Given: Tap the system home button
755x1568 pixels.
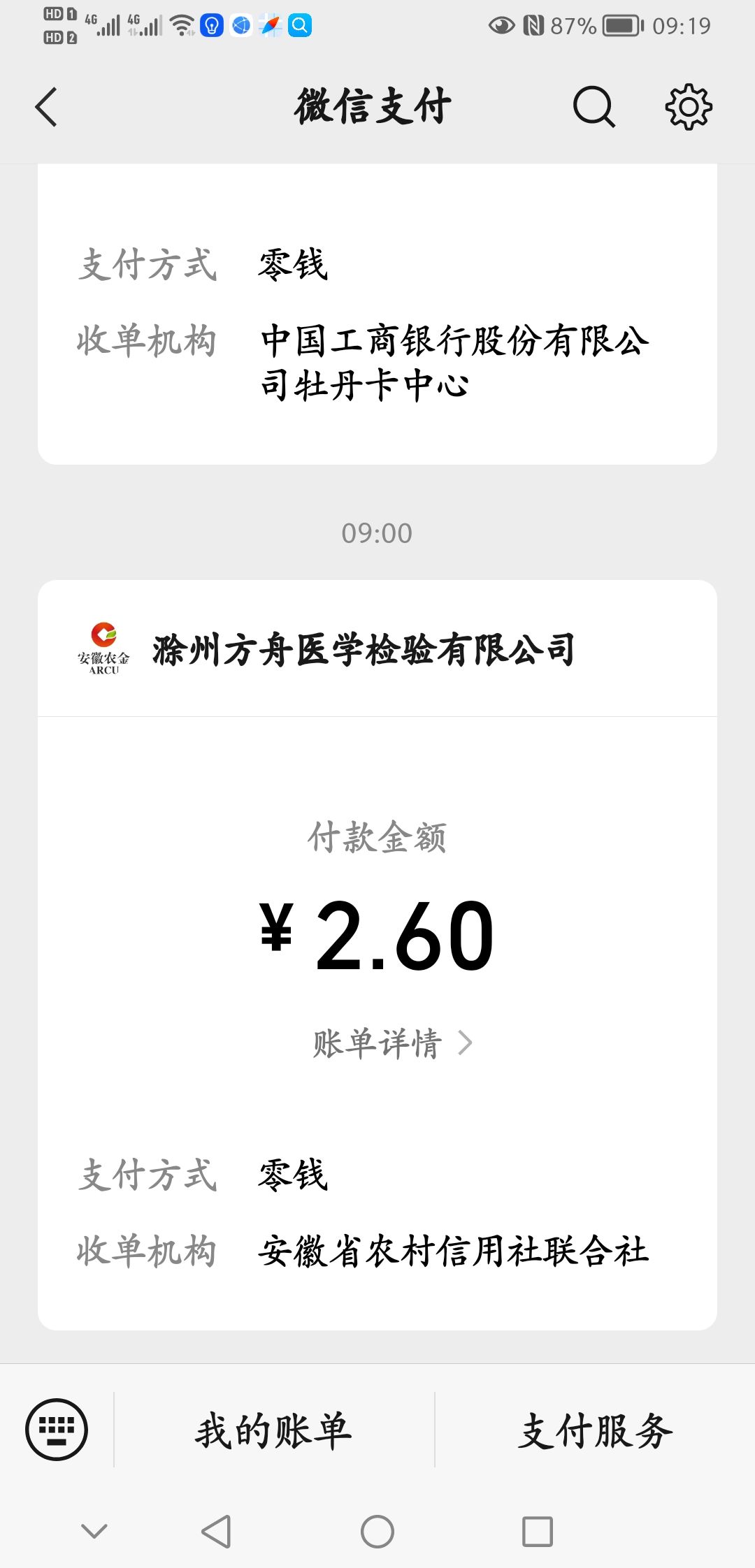Looking at the screenshot, I should click(x=377, y=1532).
